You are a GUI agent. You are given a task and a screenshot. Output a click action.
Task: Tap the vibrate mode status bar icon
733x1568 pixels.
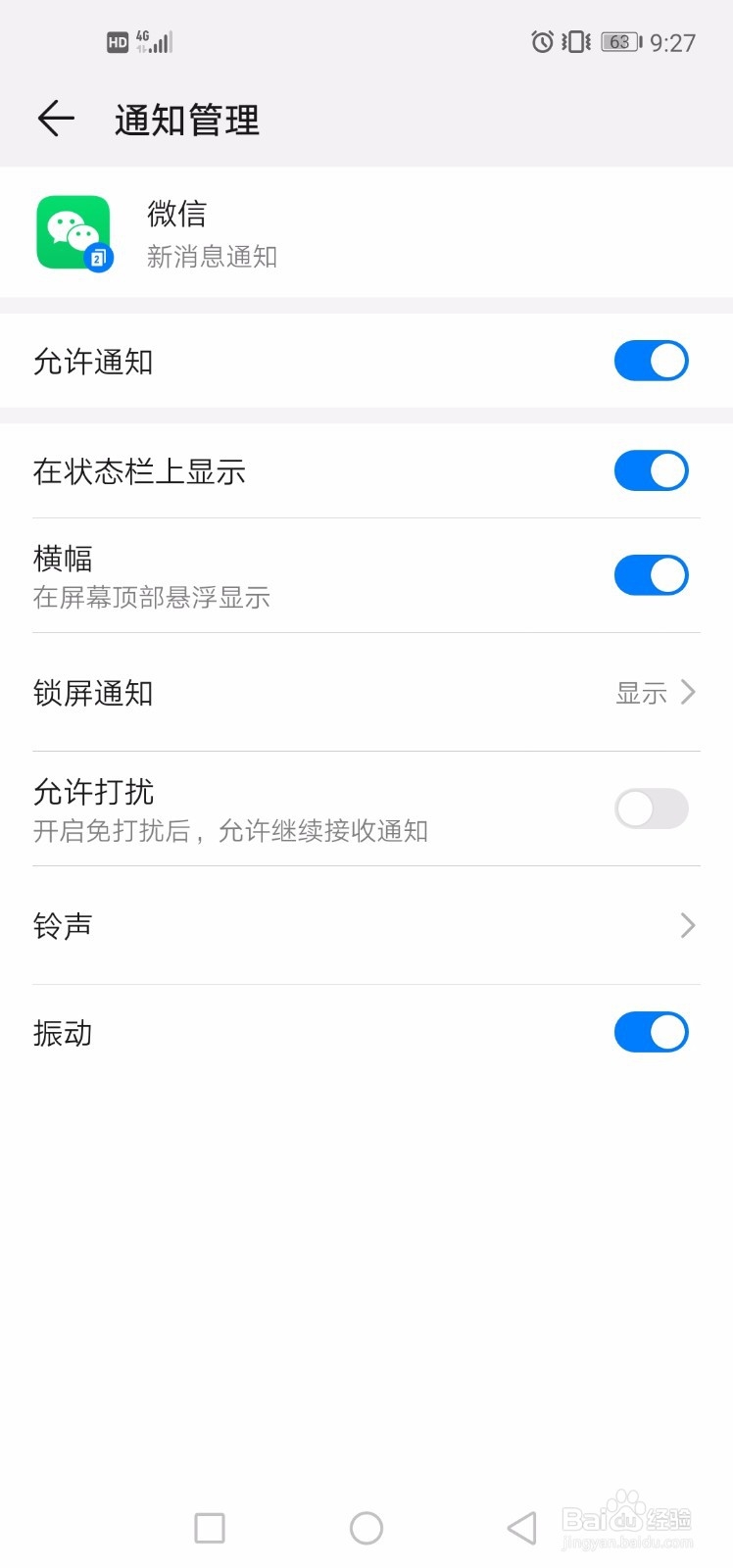point(573,41)
